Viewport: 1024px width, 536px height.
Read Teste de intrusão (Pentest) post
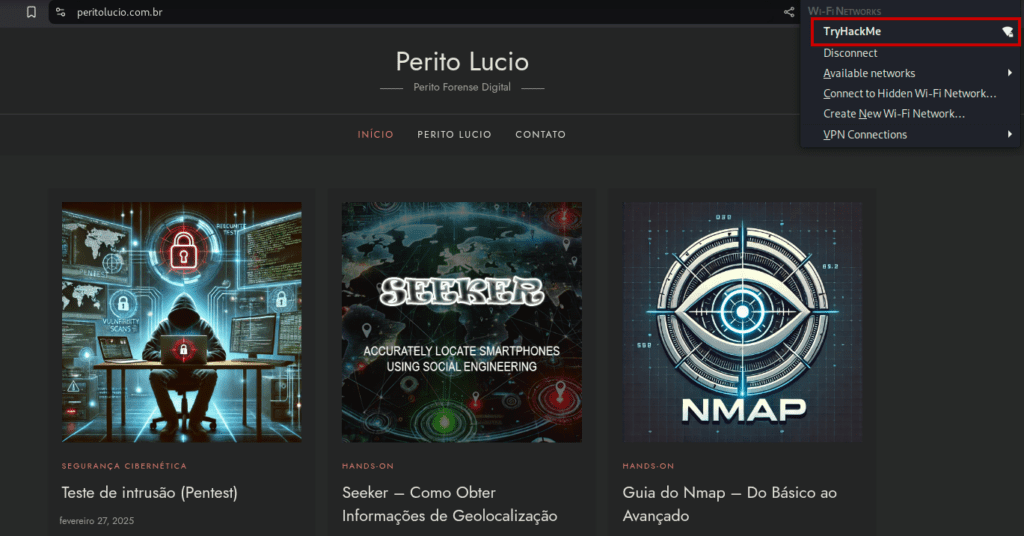pyautogui.click(x=149, y=492)
